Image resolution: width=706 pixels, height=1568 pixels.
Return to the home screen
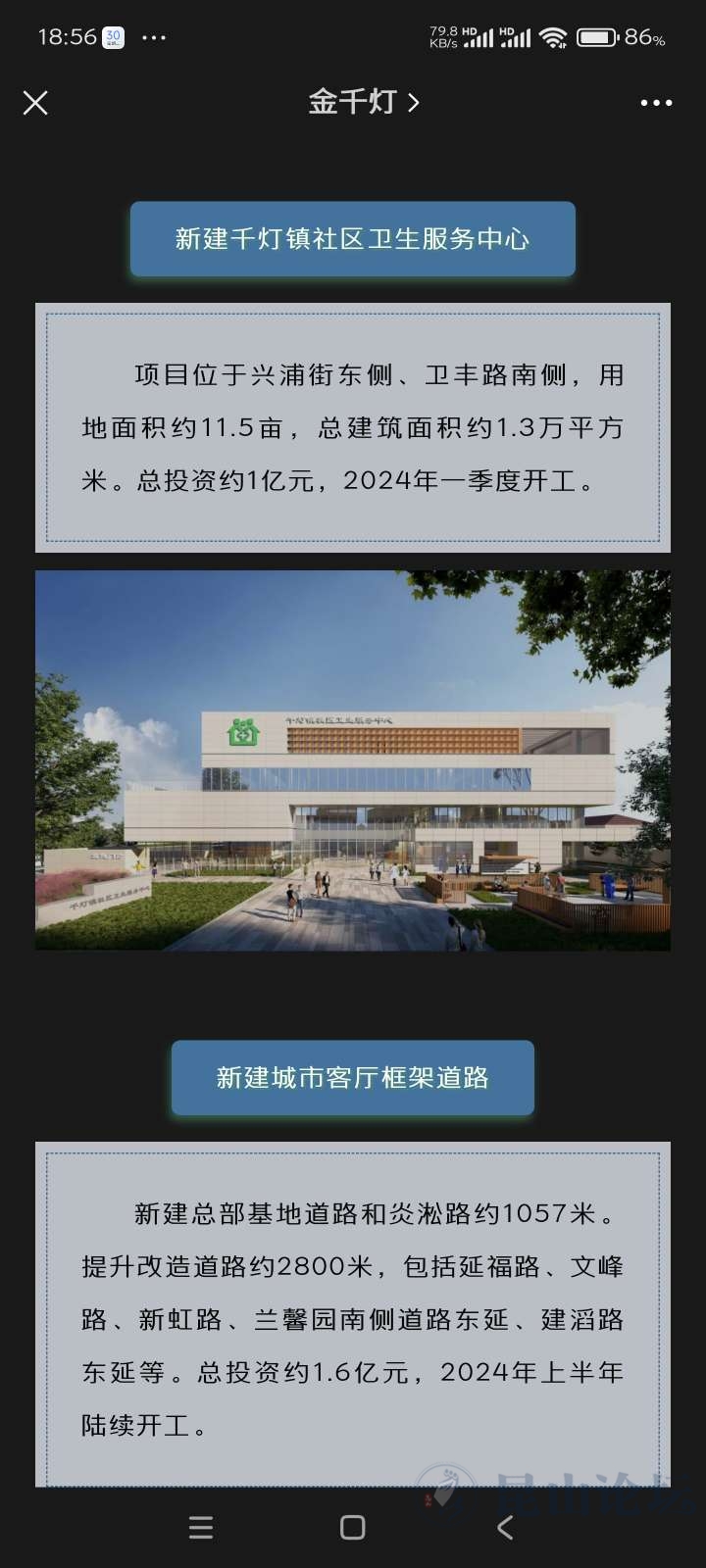coord(353,1527)
